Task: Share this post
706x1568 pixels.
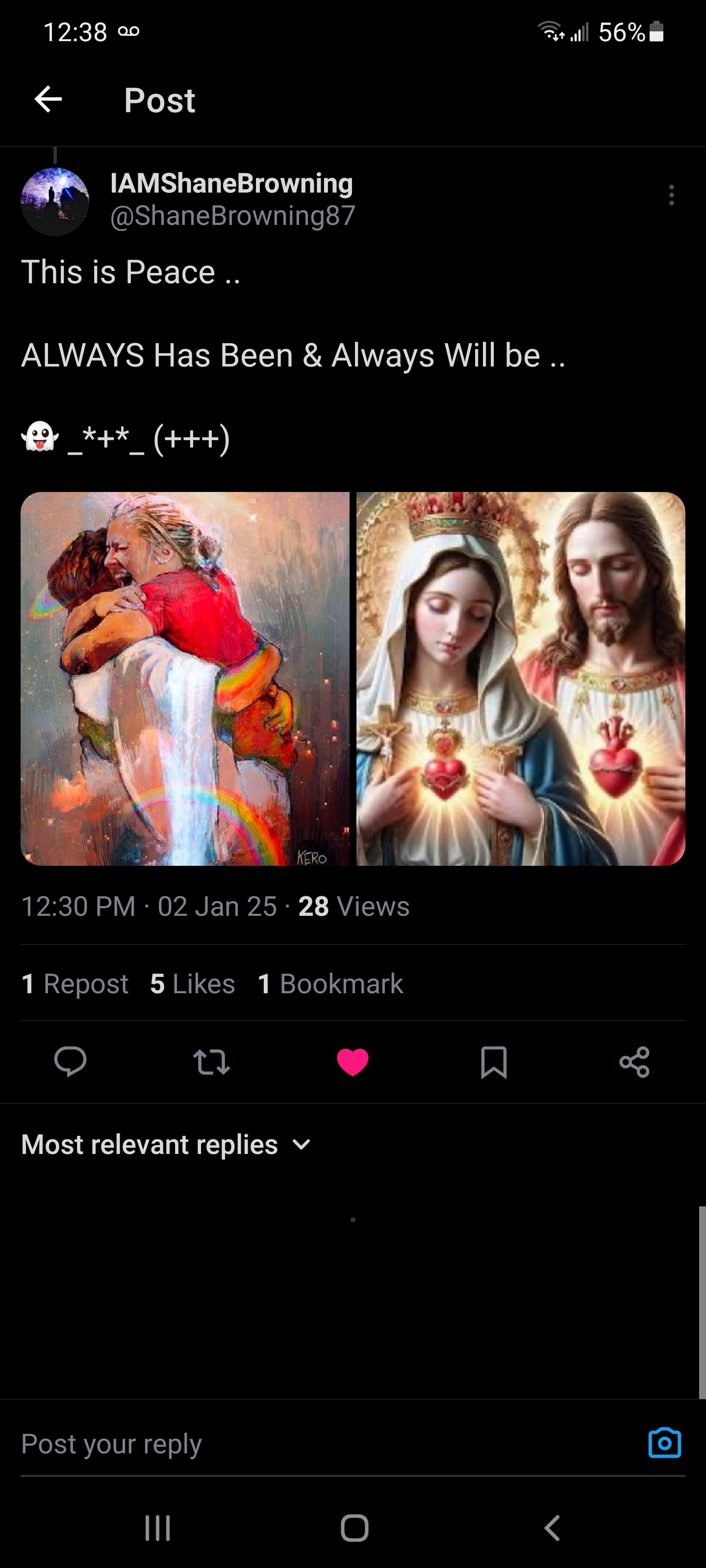Action: tap(634, 1061)
